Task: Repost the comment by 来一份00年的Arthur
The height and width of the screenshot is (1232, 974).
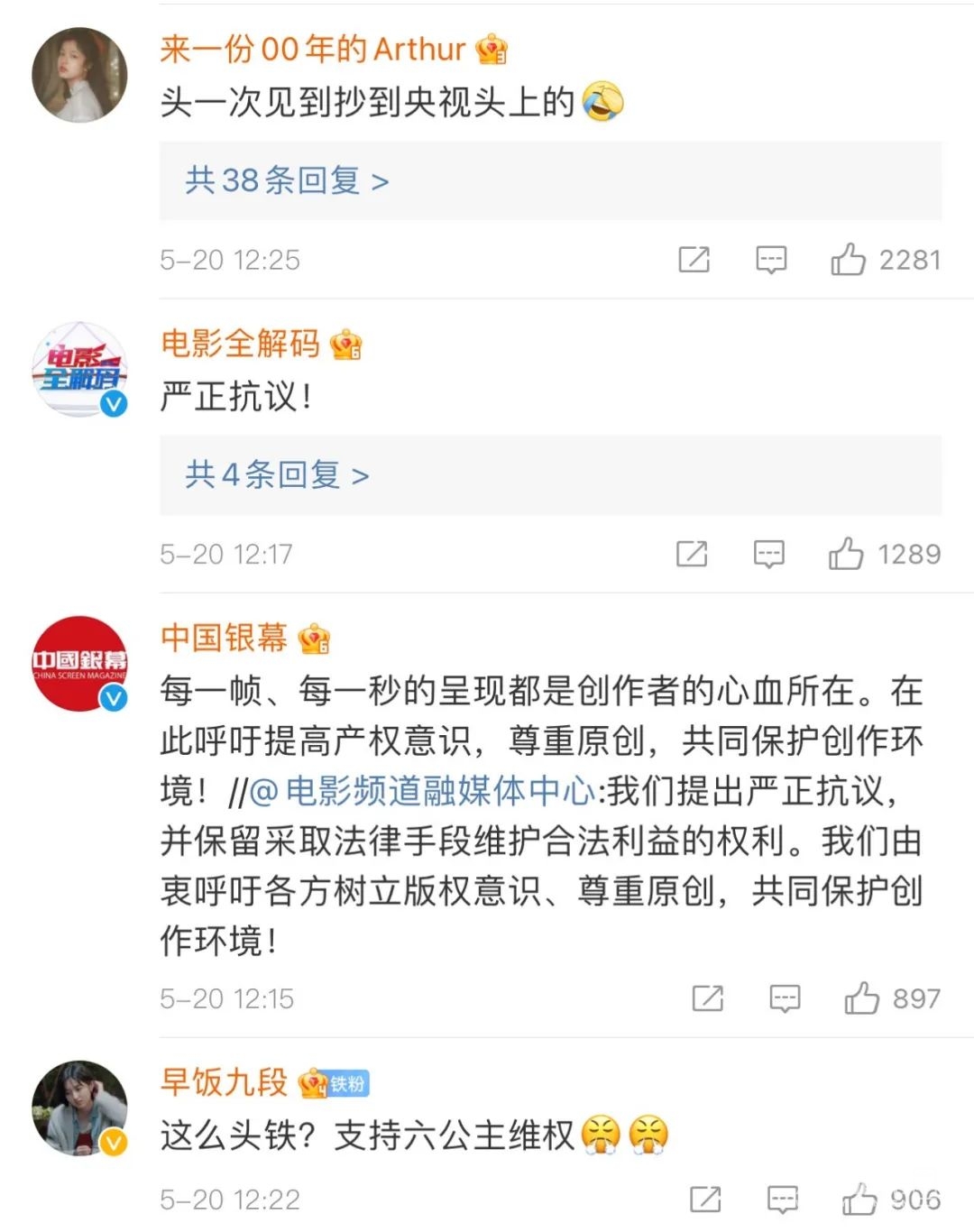Action: (x=694, y=260)
